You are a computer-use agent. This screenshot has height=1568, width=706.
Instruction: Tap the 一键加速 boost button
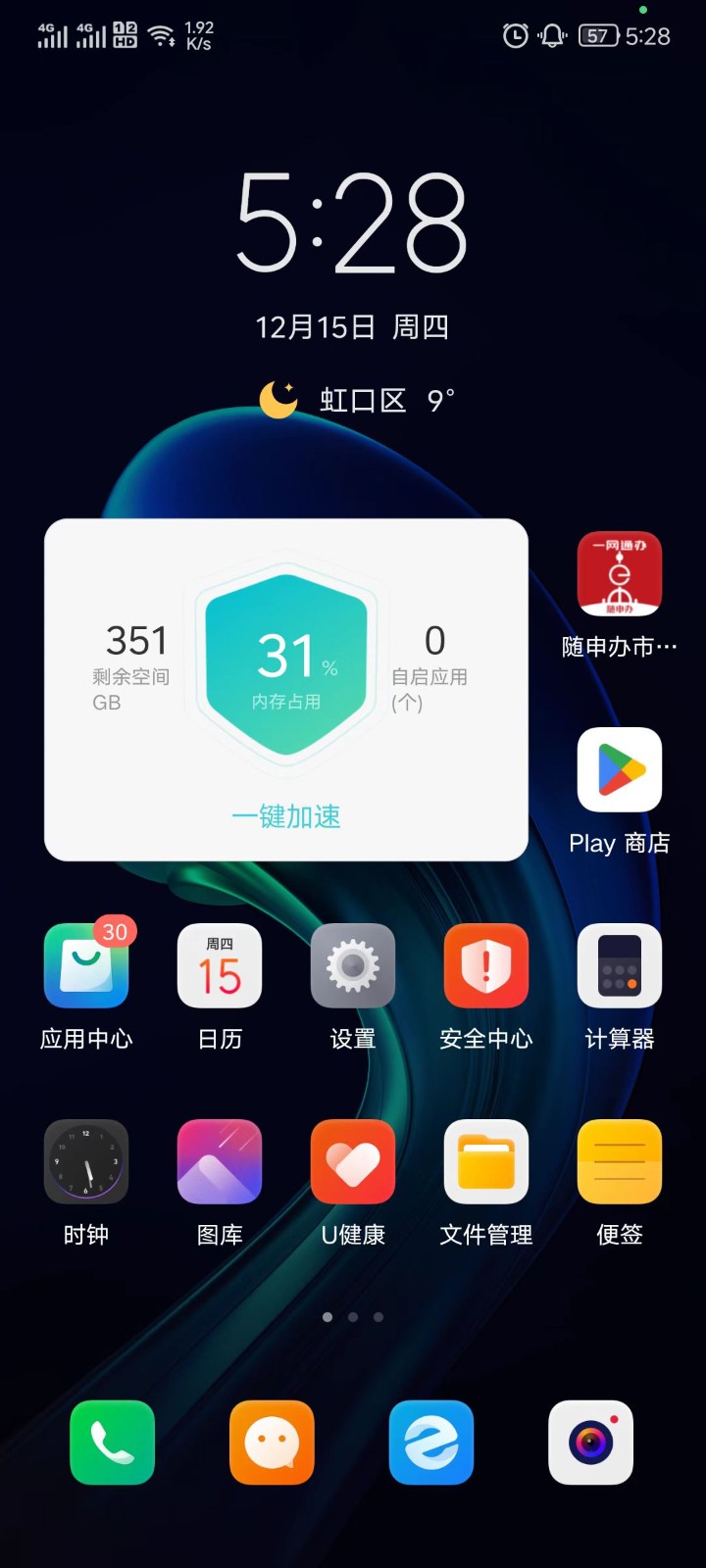pyautogui.click(x=286, y=816)
